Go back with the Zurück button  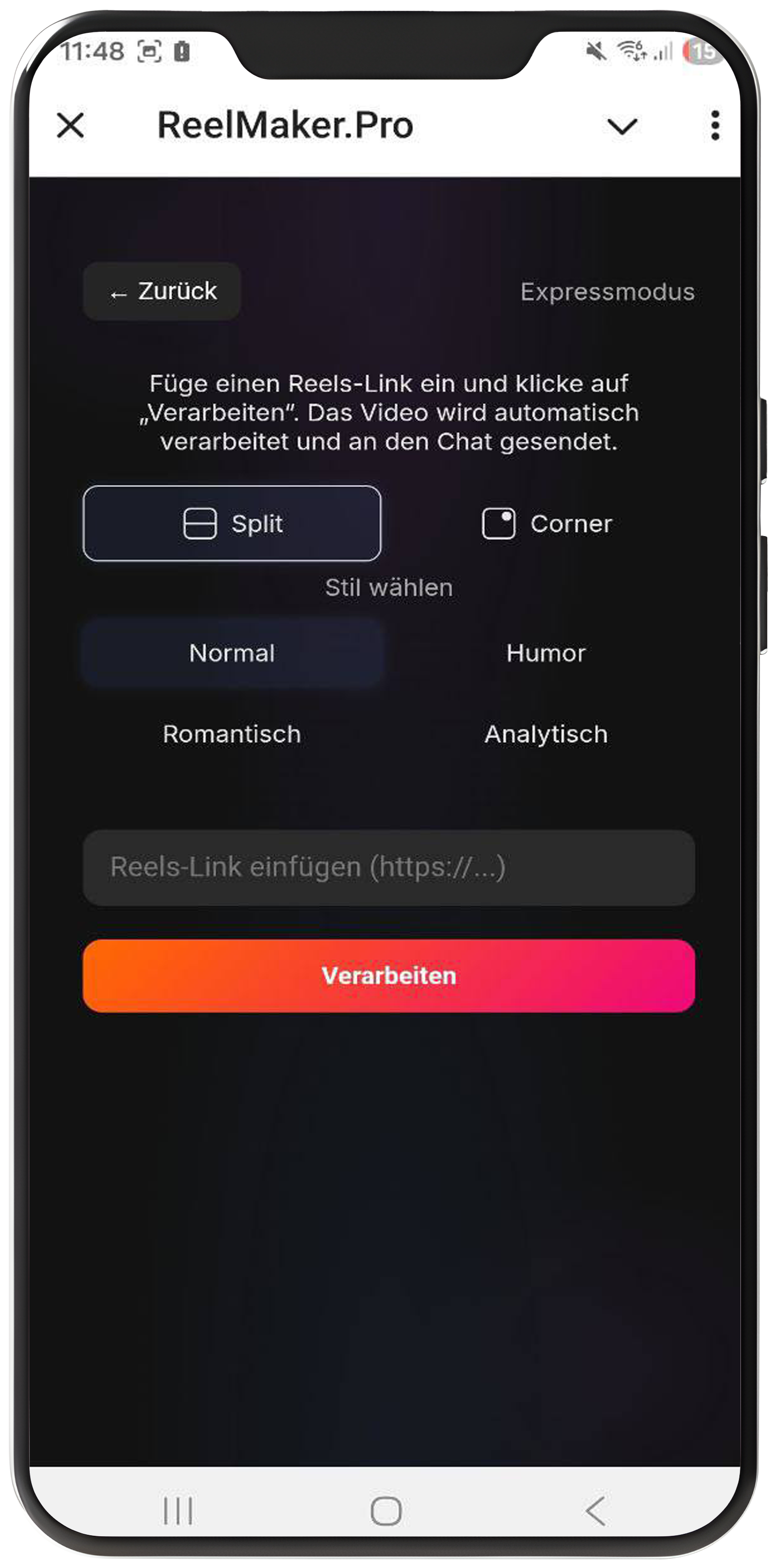[x=162, y=292]
